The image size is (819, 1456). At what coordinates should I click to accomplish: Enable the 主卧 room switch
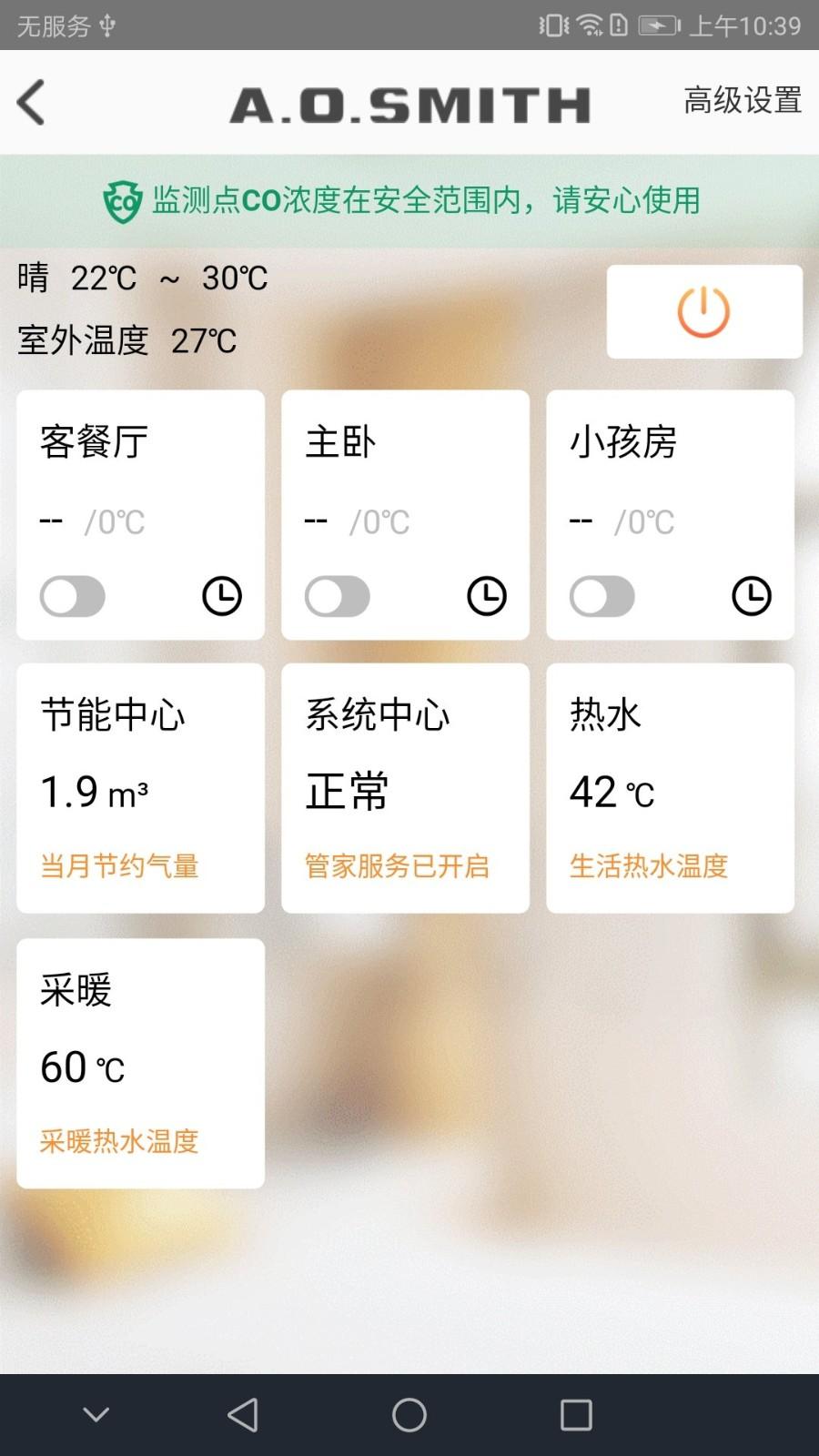[x=338, y=596]
